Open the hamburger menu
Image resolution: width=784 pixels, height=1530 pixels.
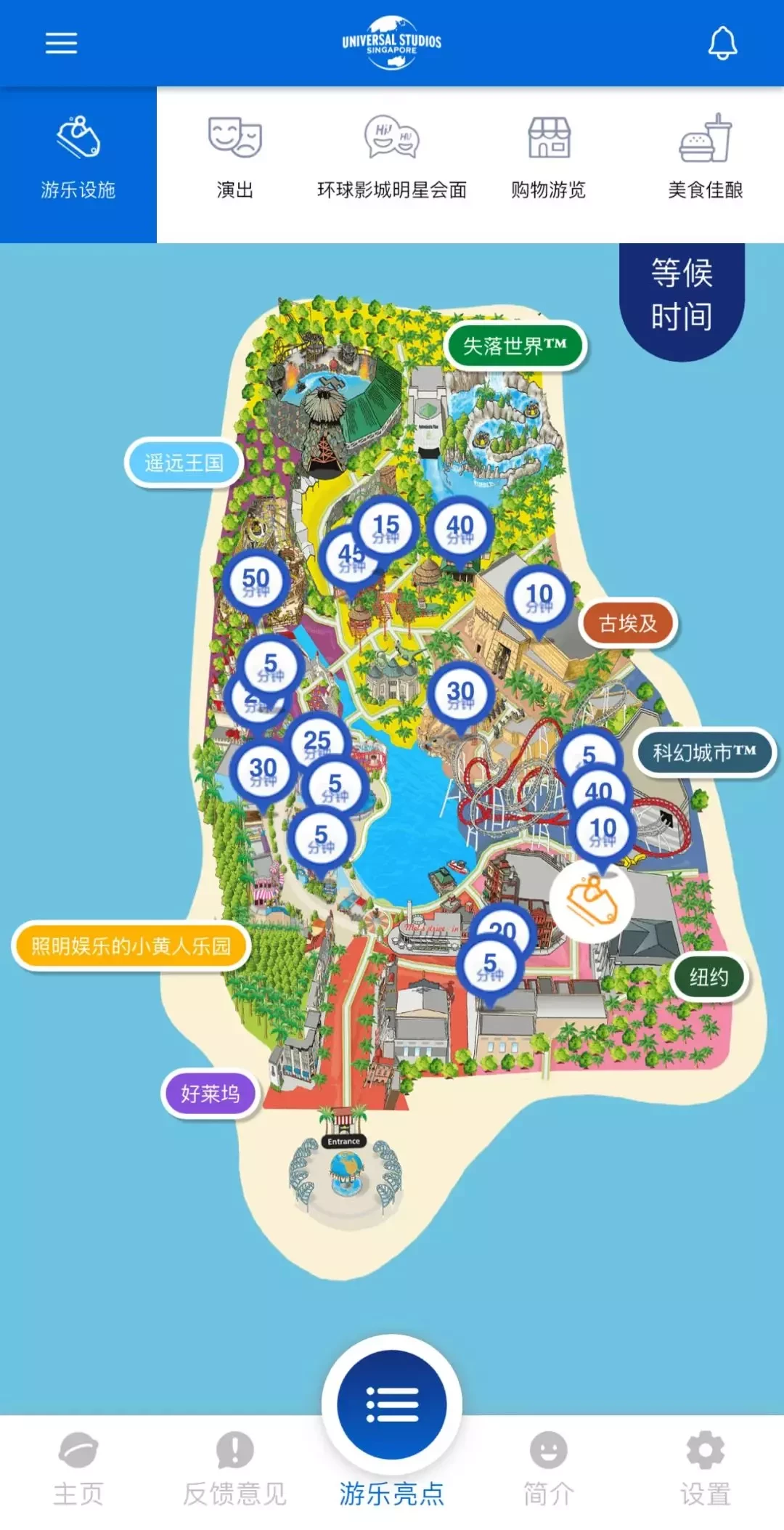click(x=61, y=44)
